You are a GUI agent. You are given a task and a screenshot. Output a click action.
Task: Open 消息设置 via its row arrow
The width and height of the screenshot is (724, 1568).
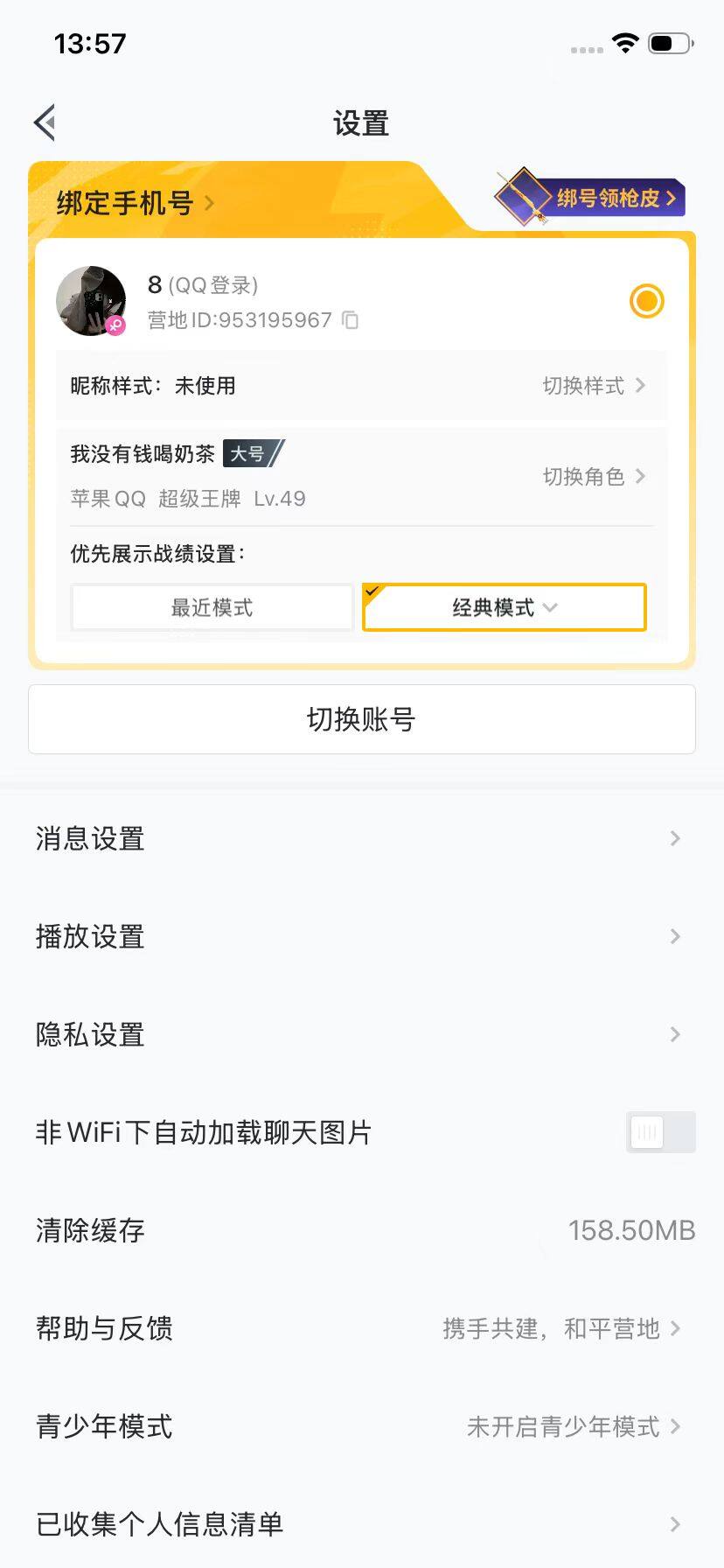[x=674, y=838]
